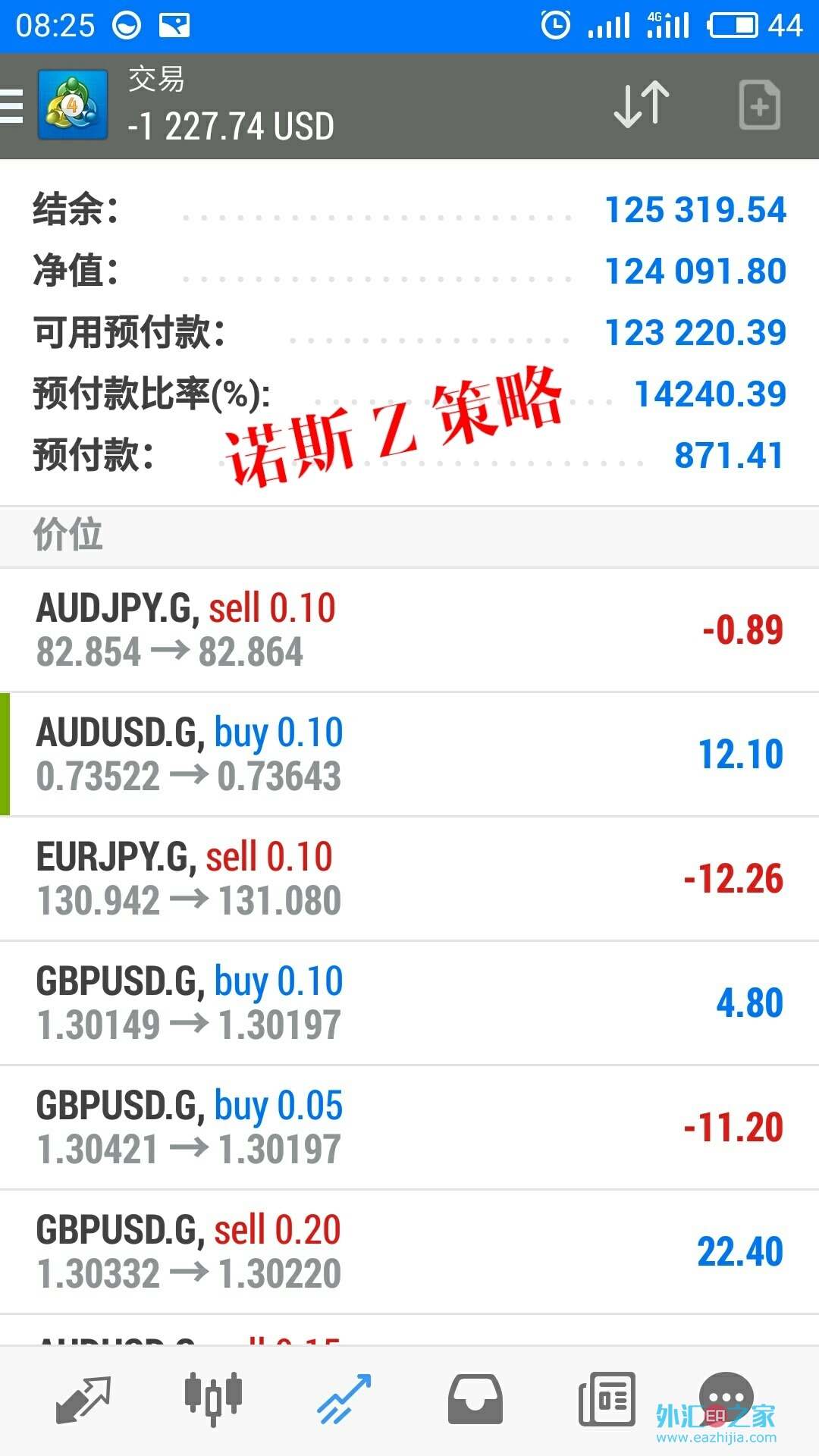This screenshot has width=819, height=1456.
Task: Tap the MetaTrader 4 app logo
Action: pos(72,104)
